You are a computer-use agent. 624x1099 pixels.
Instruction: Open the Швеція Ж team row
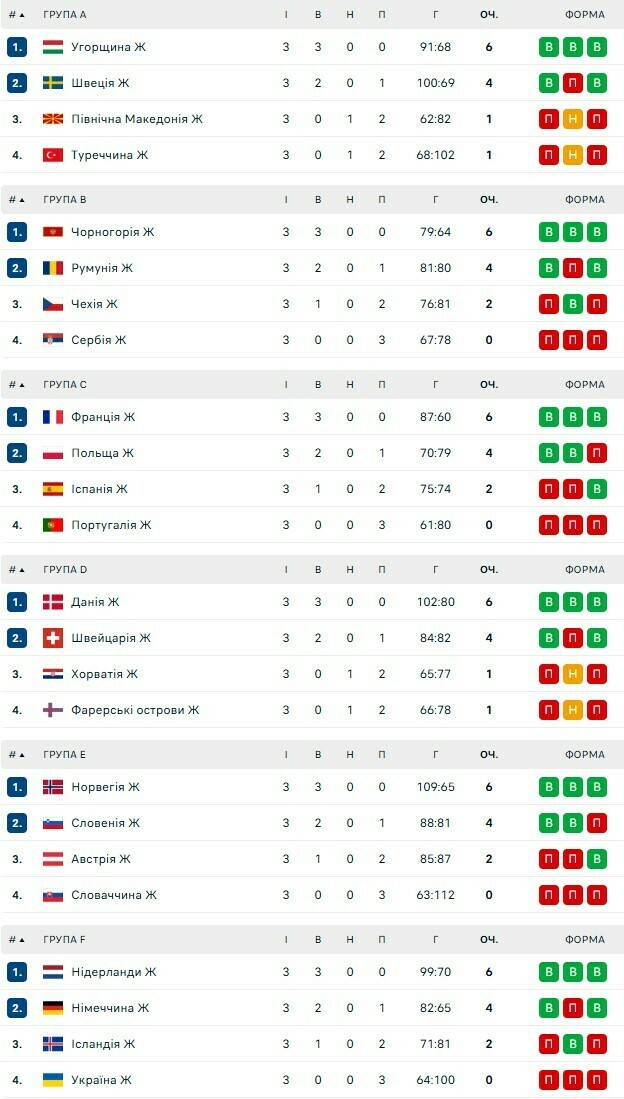coord(100,83)
